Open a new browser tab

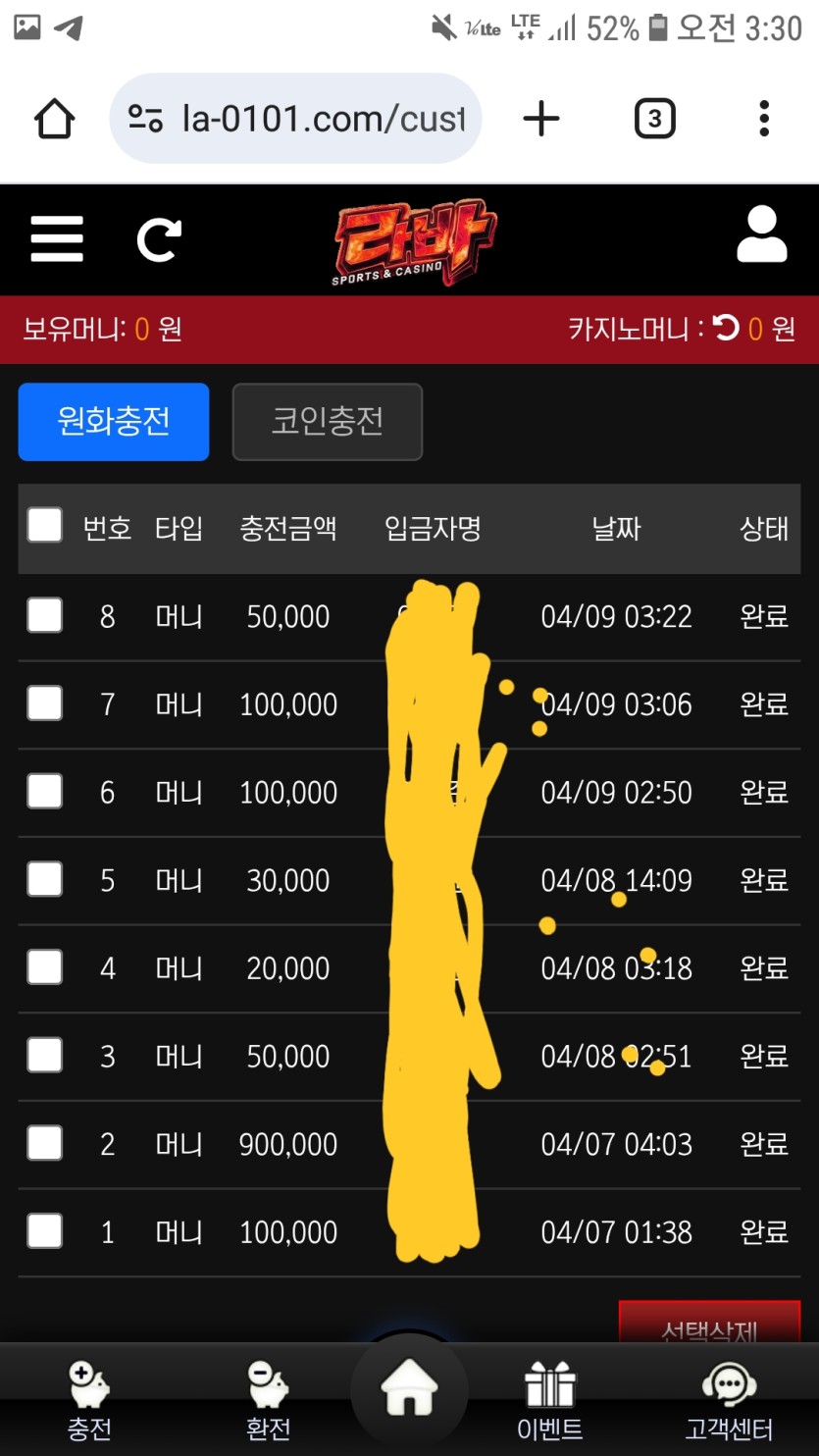(541, 120)
